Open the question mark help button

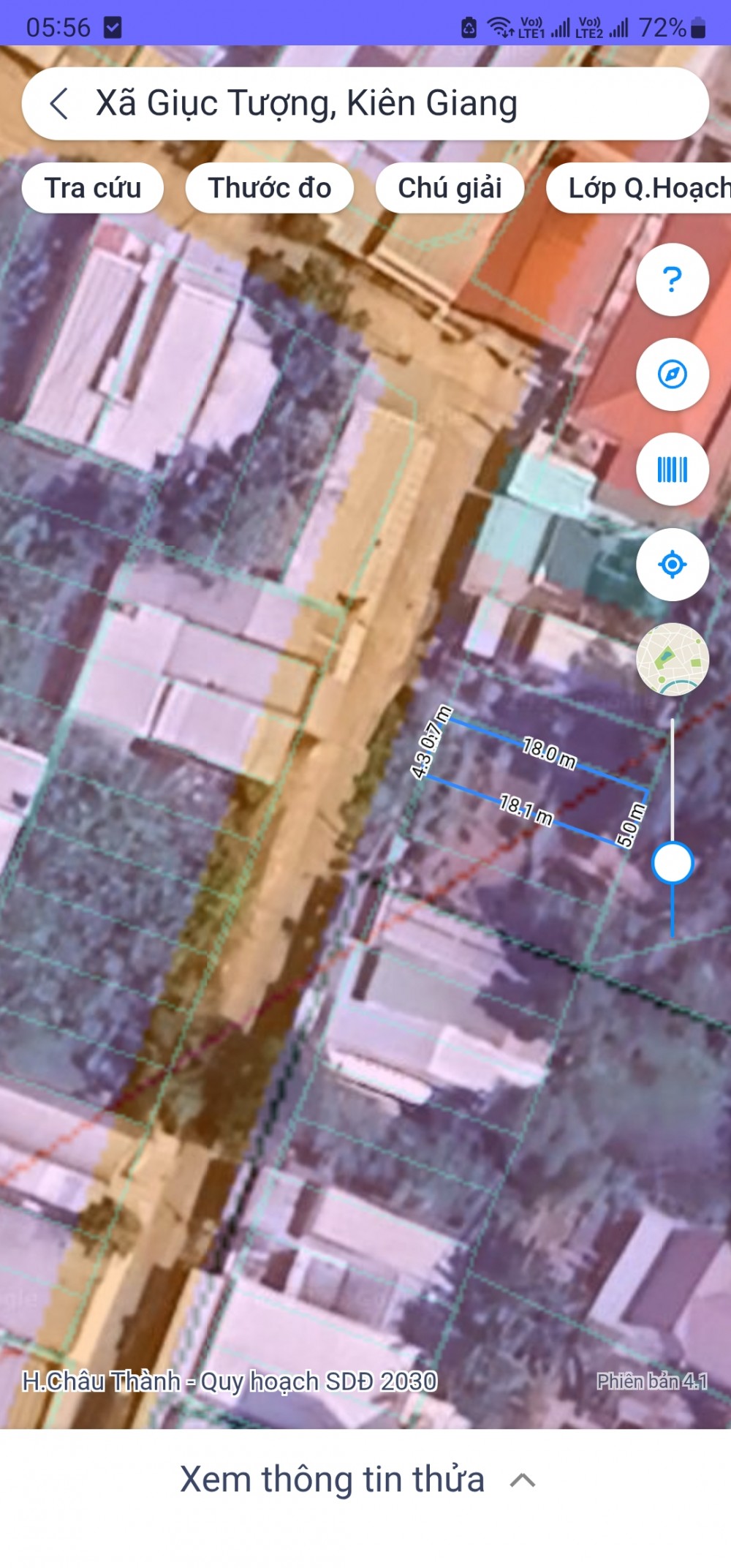click(x=672, y=279)
